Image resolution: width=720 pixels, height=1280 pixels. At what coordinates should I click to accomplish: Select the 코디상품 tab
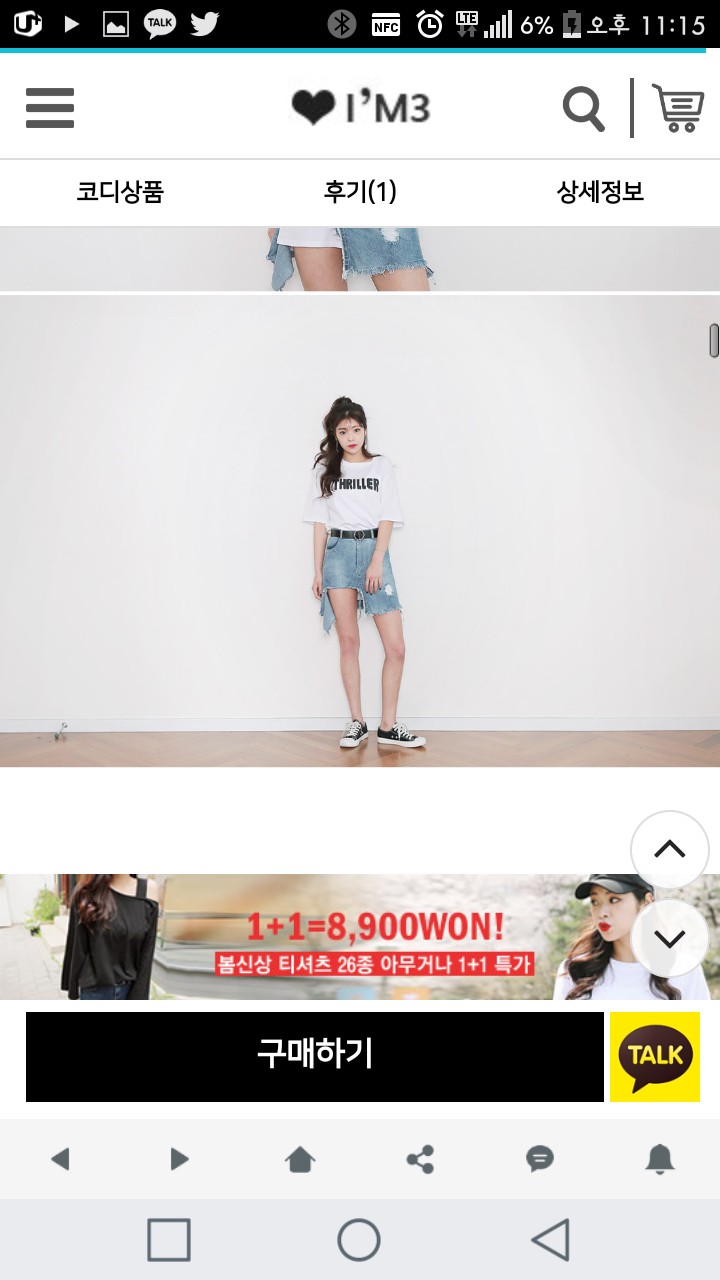tap(120, 193)
